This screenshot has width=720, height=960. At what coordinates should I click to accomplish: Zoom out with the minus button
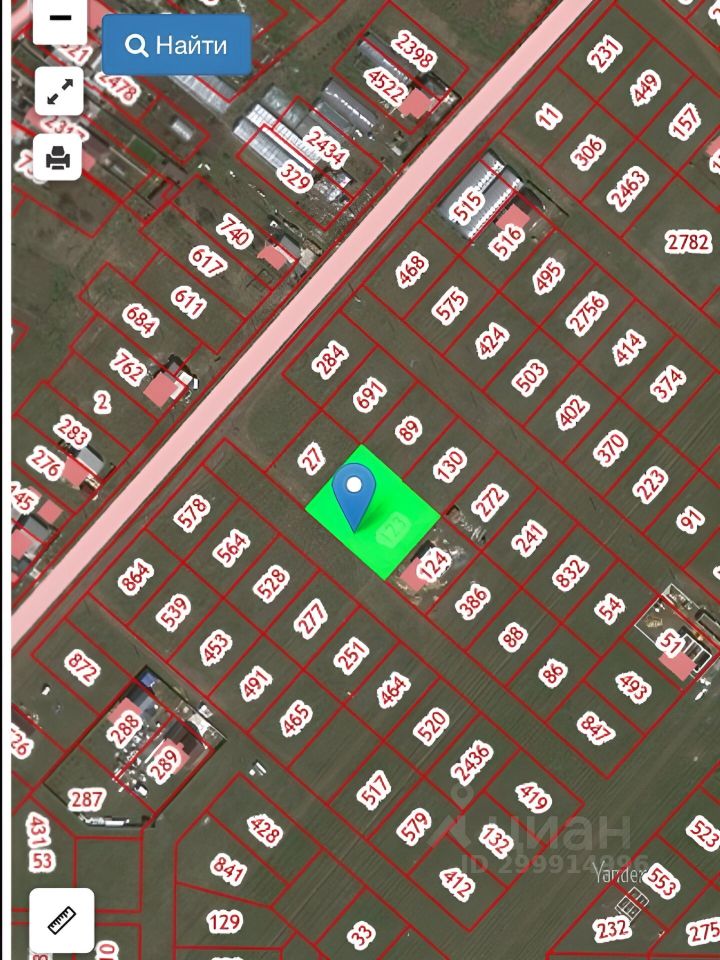click(x=59, y=20)
